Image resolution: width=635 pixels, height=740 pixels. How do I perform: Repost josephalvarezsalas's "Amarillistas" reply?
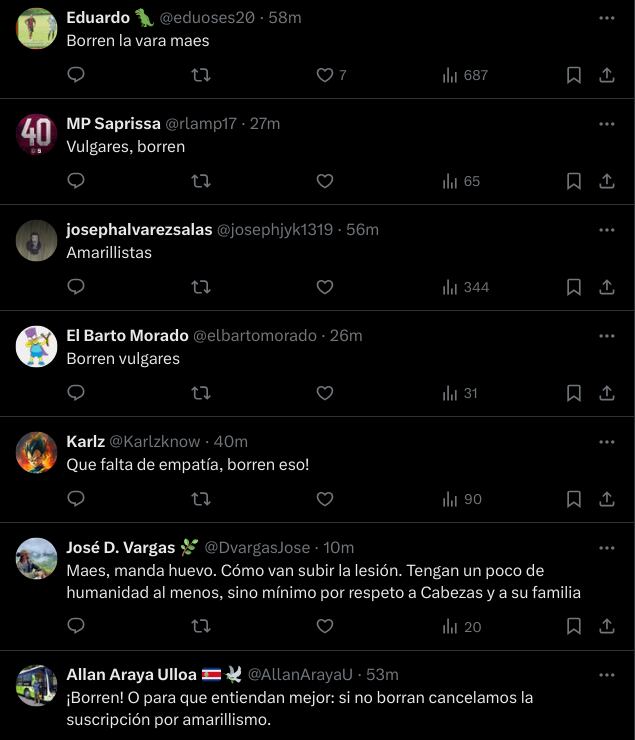(200, 287)
